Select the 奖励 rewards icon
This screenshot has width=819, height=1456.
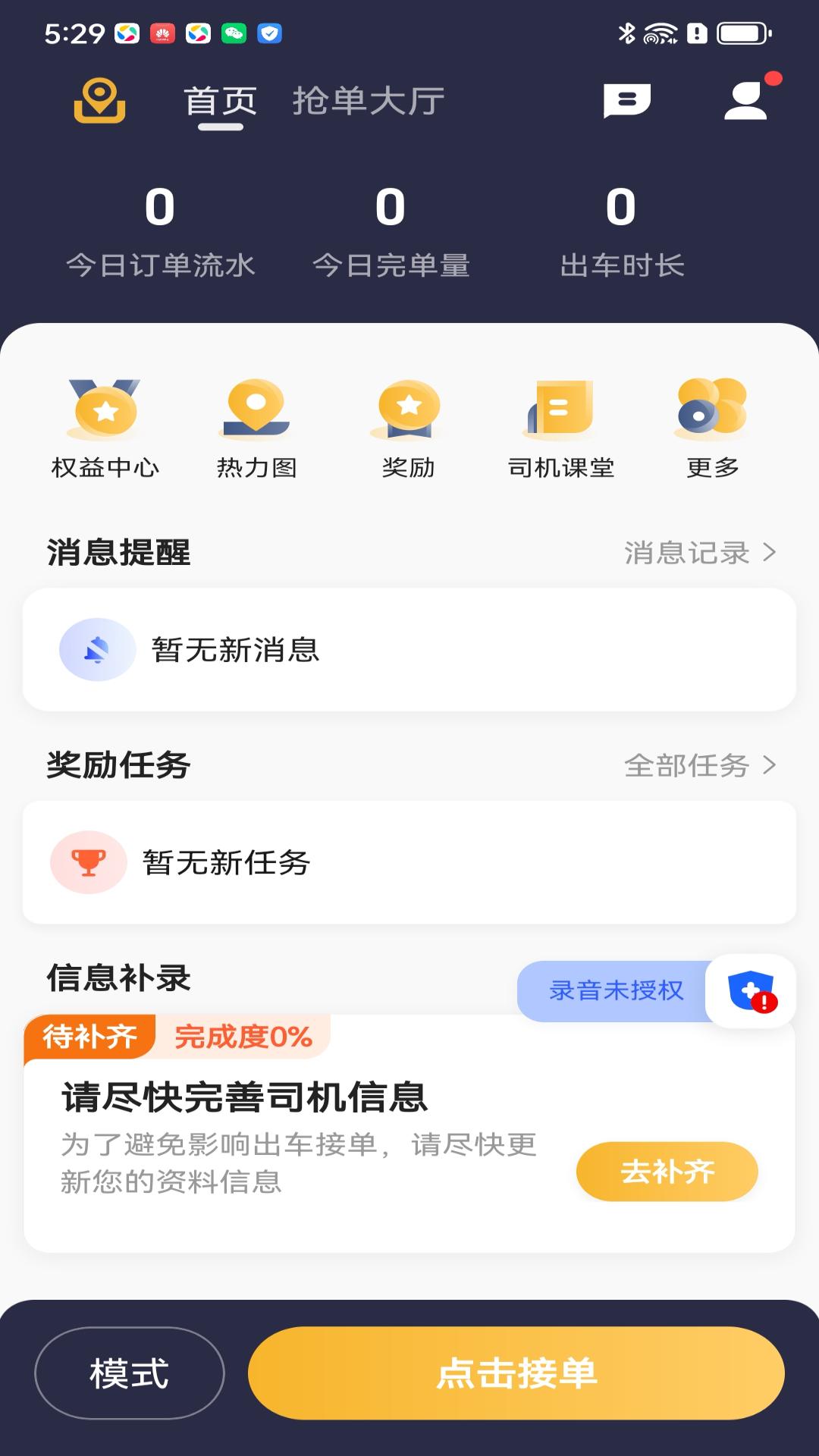[x=409, y=425]
